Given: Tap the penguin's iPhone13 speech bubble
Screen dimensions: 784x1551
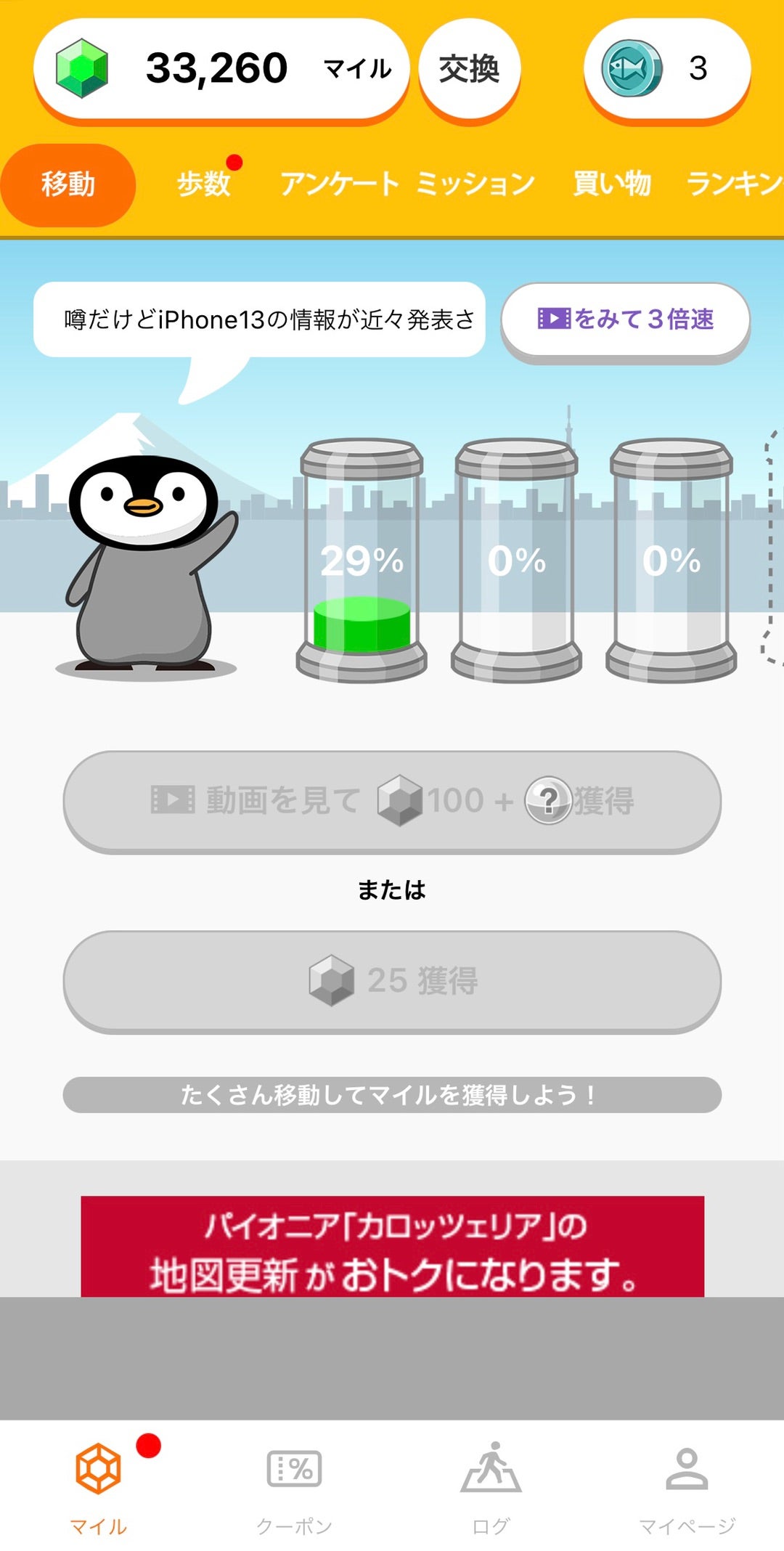Looking at the screenshot, I should tap(259, 319).
